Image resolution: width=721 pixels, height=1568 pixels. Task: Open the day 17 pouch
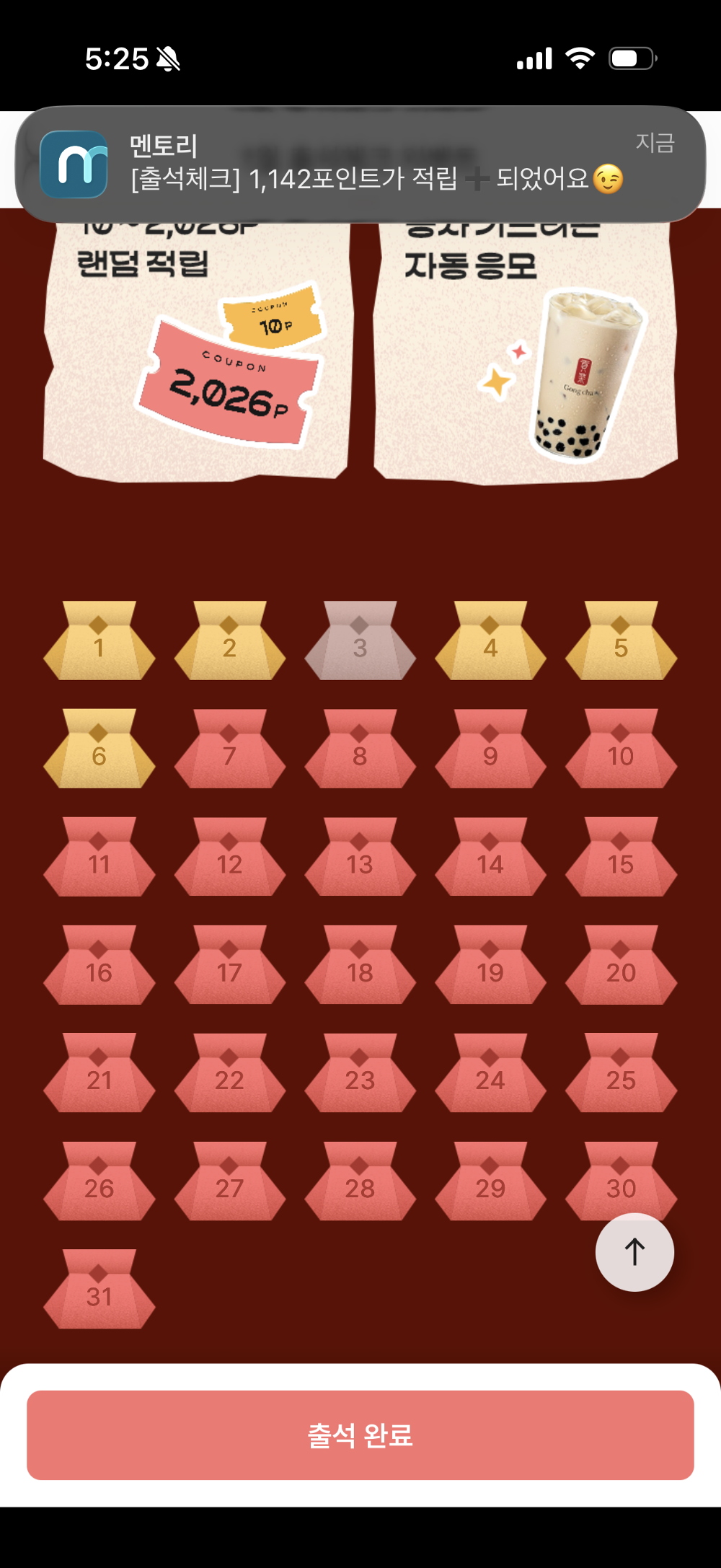pos(229,966)
